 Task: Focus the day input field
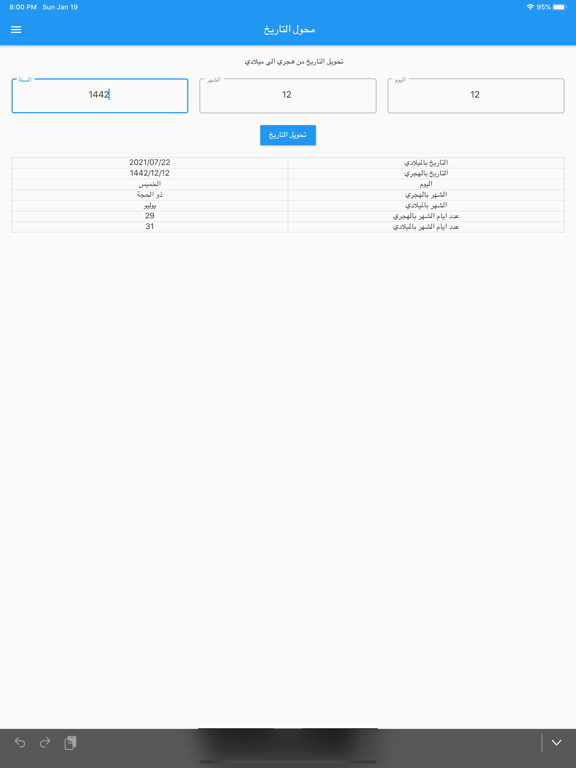(x=476, y=96)
